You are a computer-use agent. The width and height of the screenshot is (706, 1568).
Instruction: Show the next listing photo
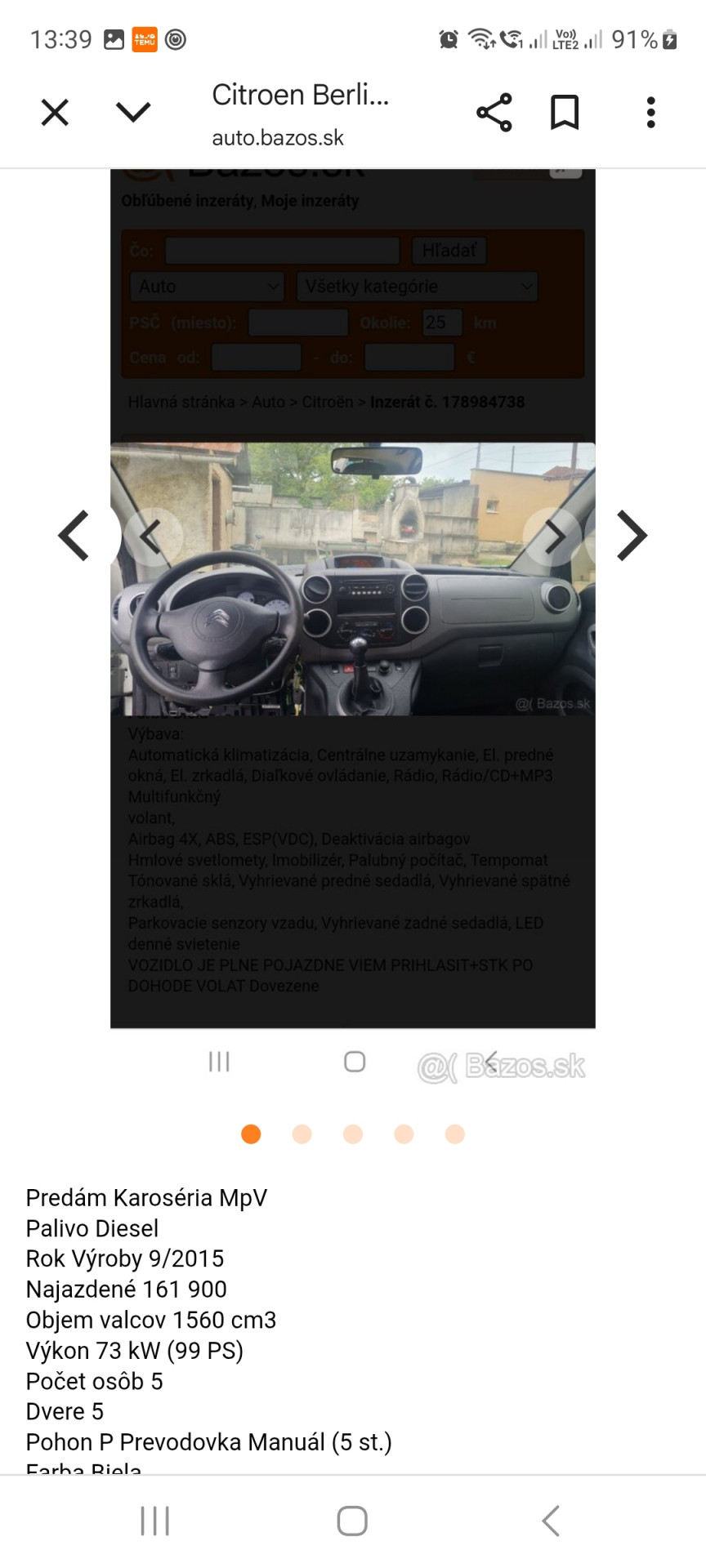(632, 536)
